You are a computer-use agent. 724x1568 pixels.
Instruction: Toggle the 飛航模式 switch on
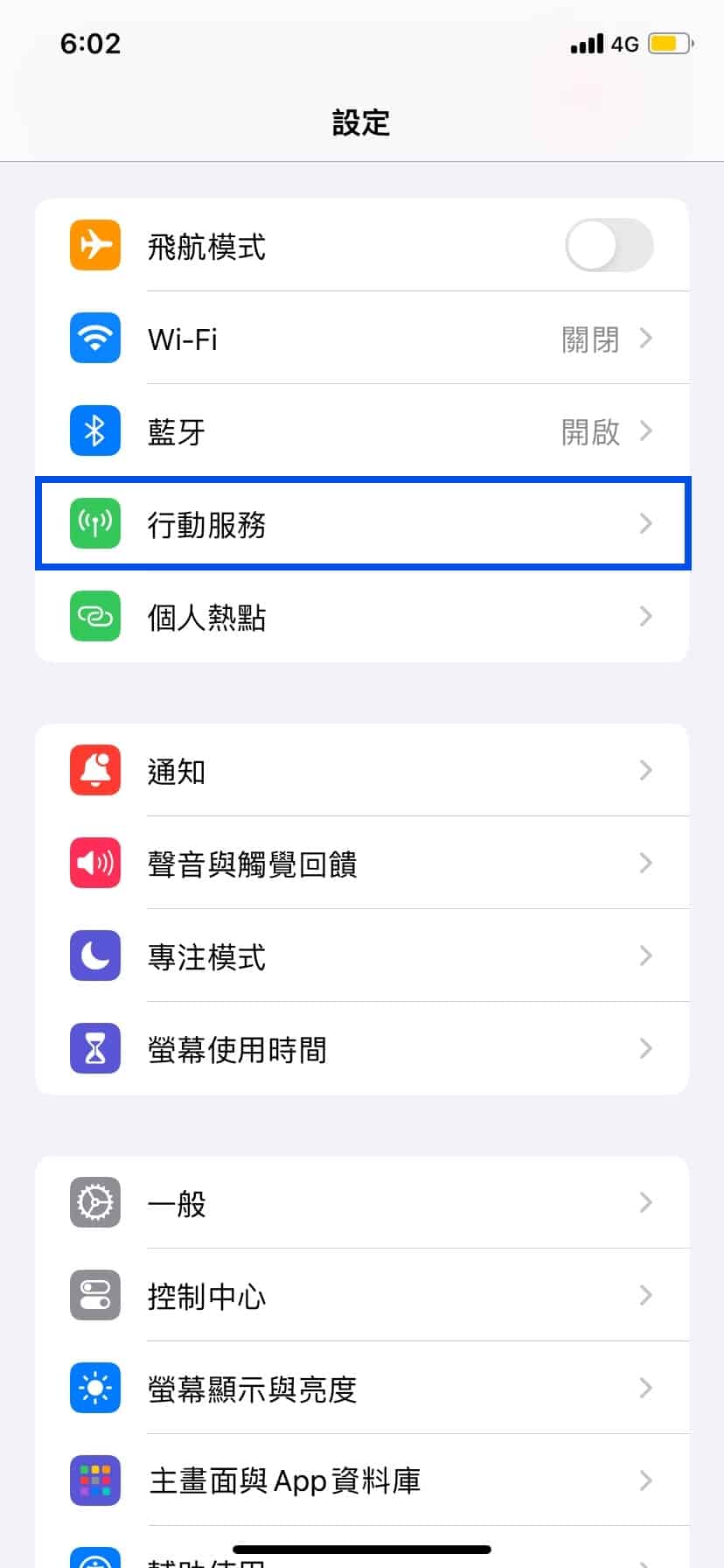(x=609, y=246)
